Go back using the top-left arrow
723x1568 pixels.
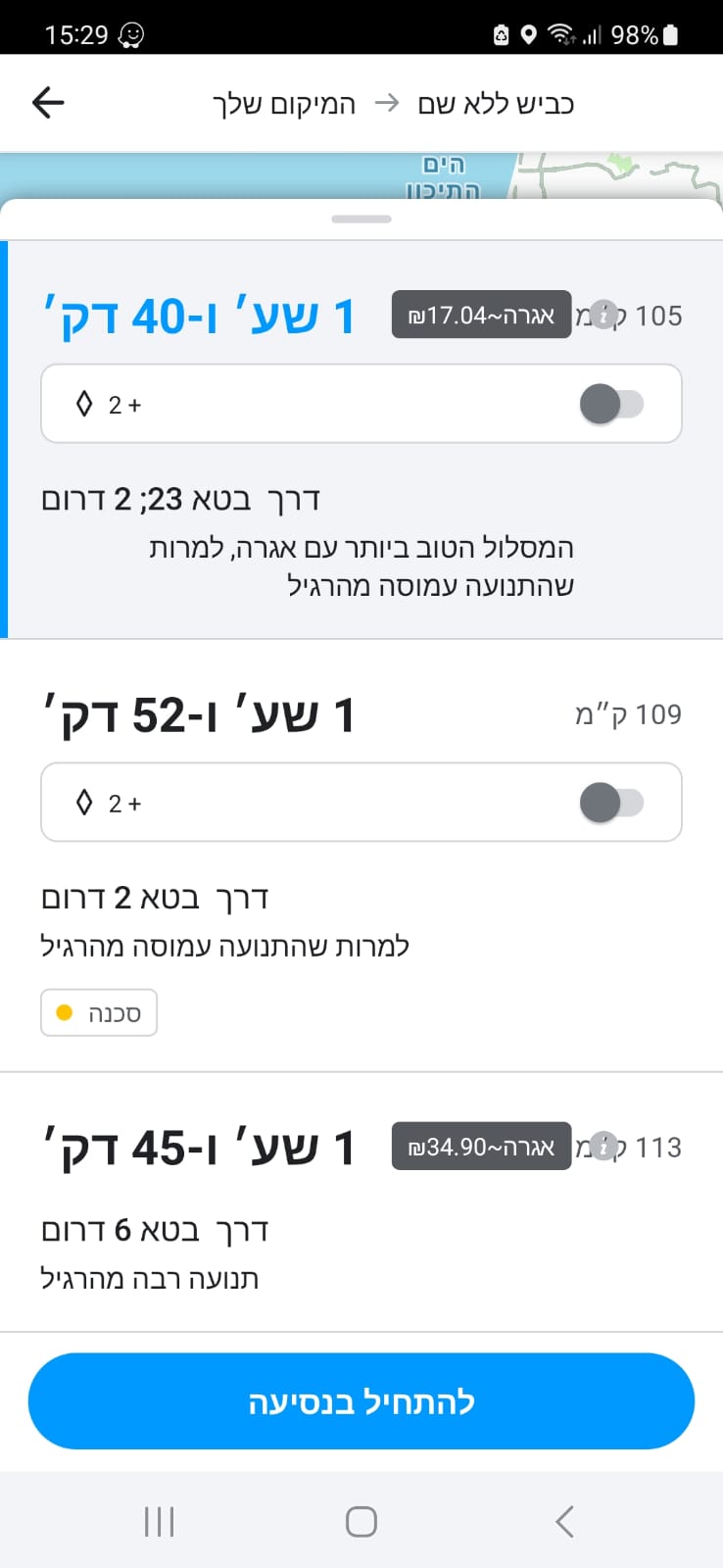48,102
